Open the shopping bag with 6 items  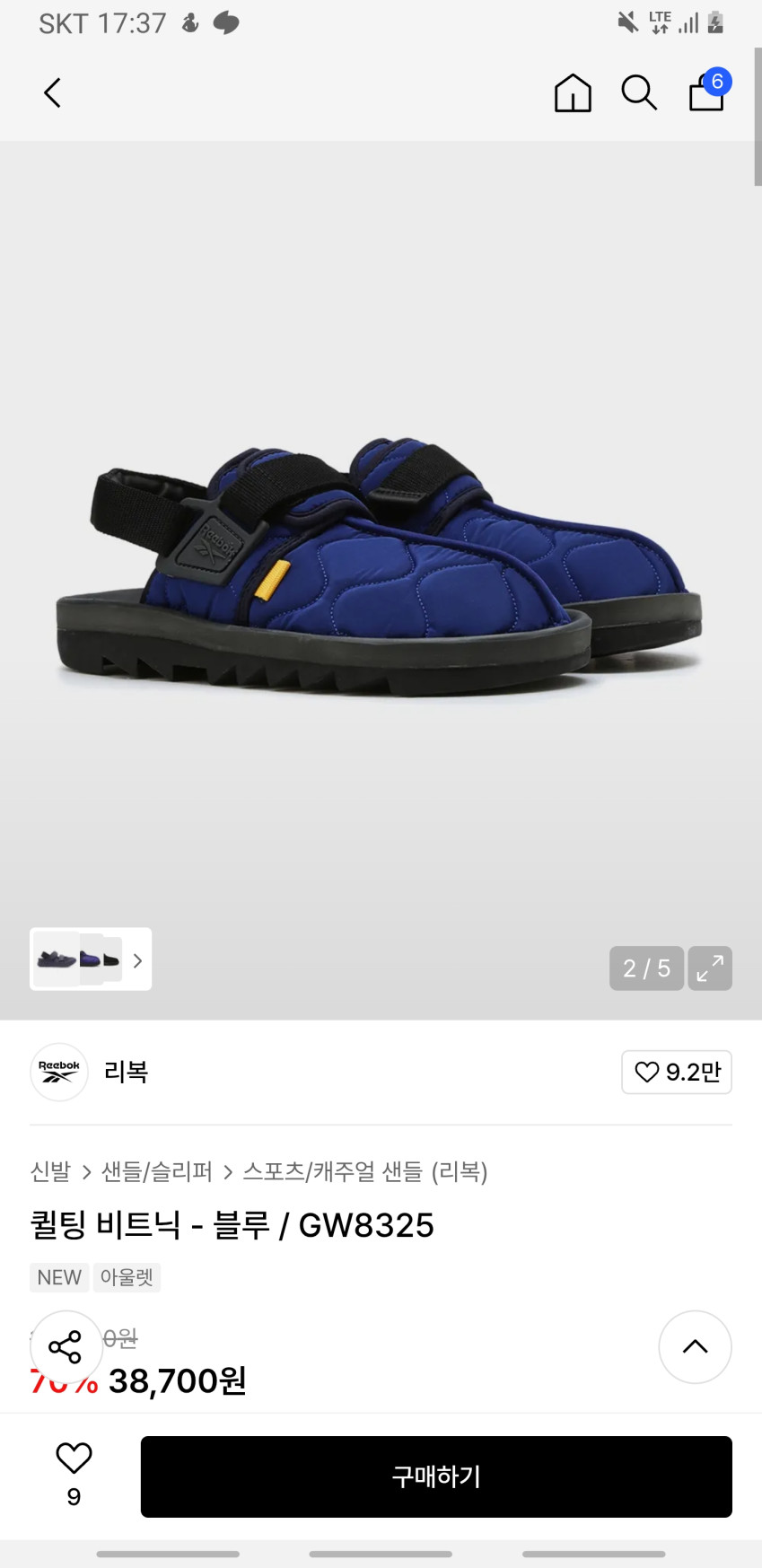707,92
